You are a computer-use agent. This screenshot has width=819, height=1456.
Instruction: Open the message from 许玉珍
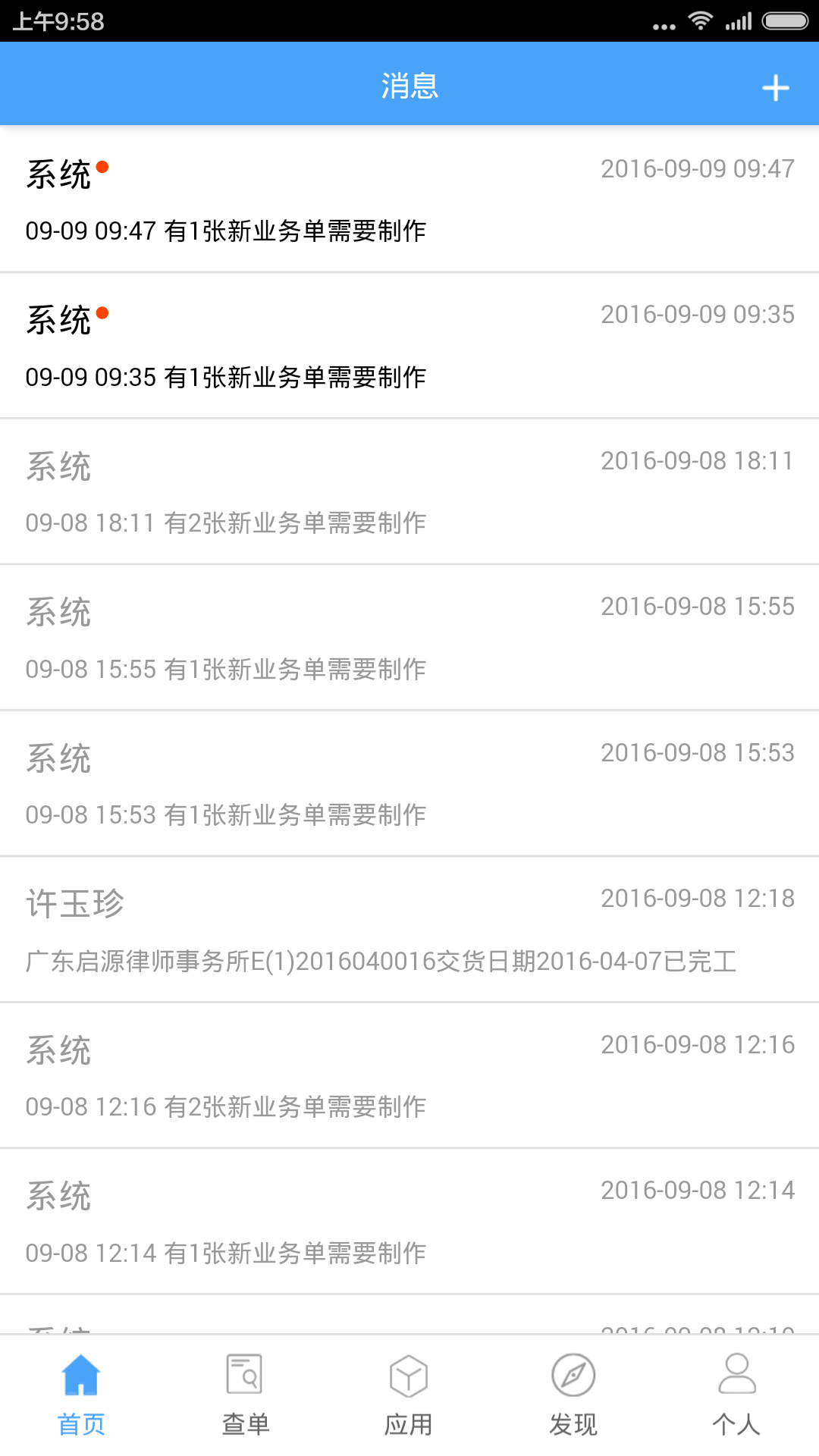tap(409, 930)
